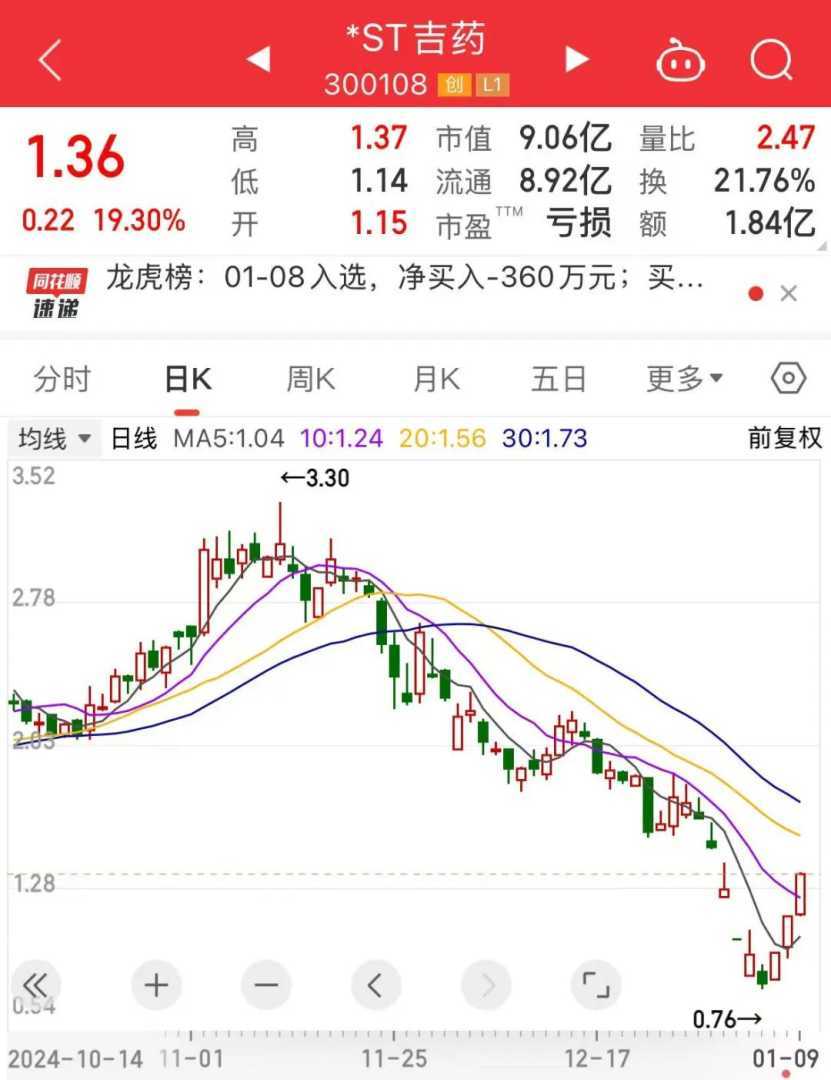The width and height of the screenshot is (831, 1080).
Task: Change the 前复权 adjustment mode
Action: (784, 438)
